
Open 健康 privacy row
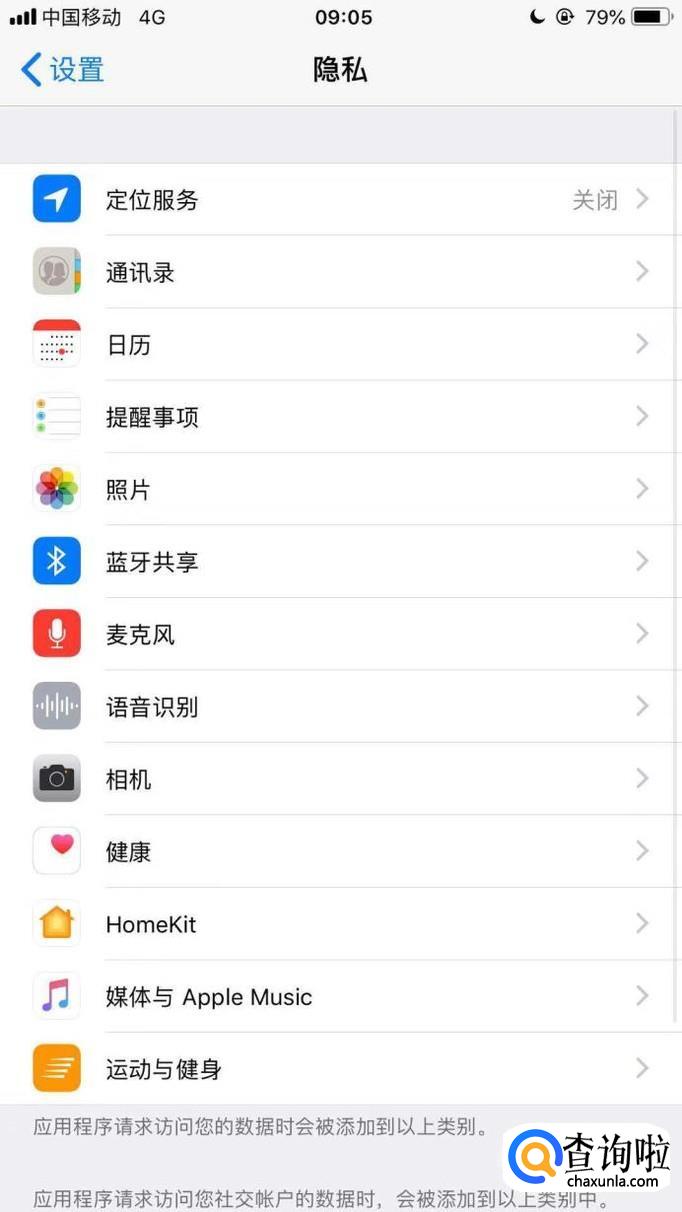[340, 852]
